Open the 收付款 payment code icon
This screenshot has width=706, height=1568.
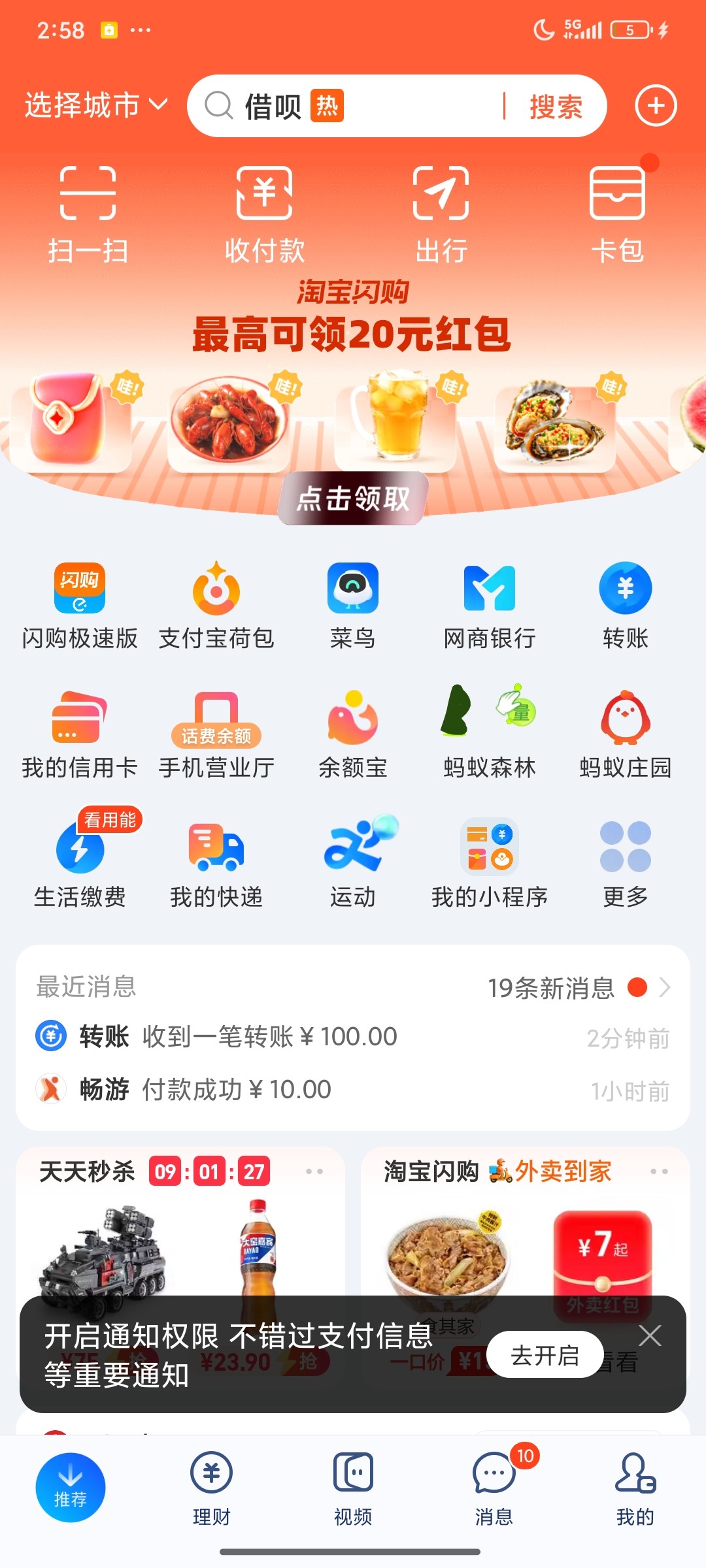265,209
